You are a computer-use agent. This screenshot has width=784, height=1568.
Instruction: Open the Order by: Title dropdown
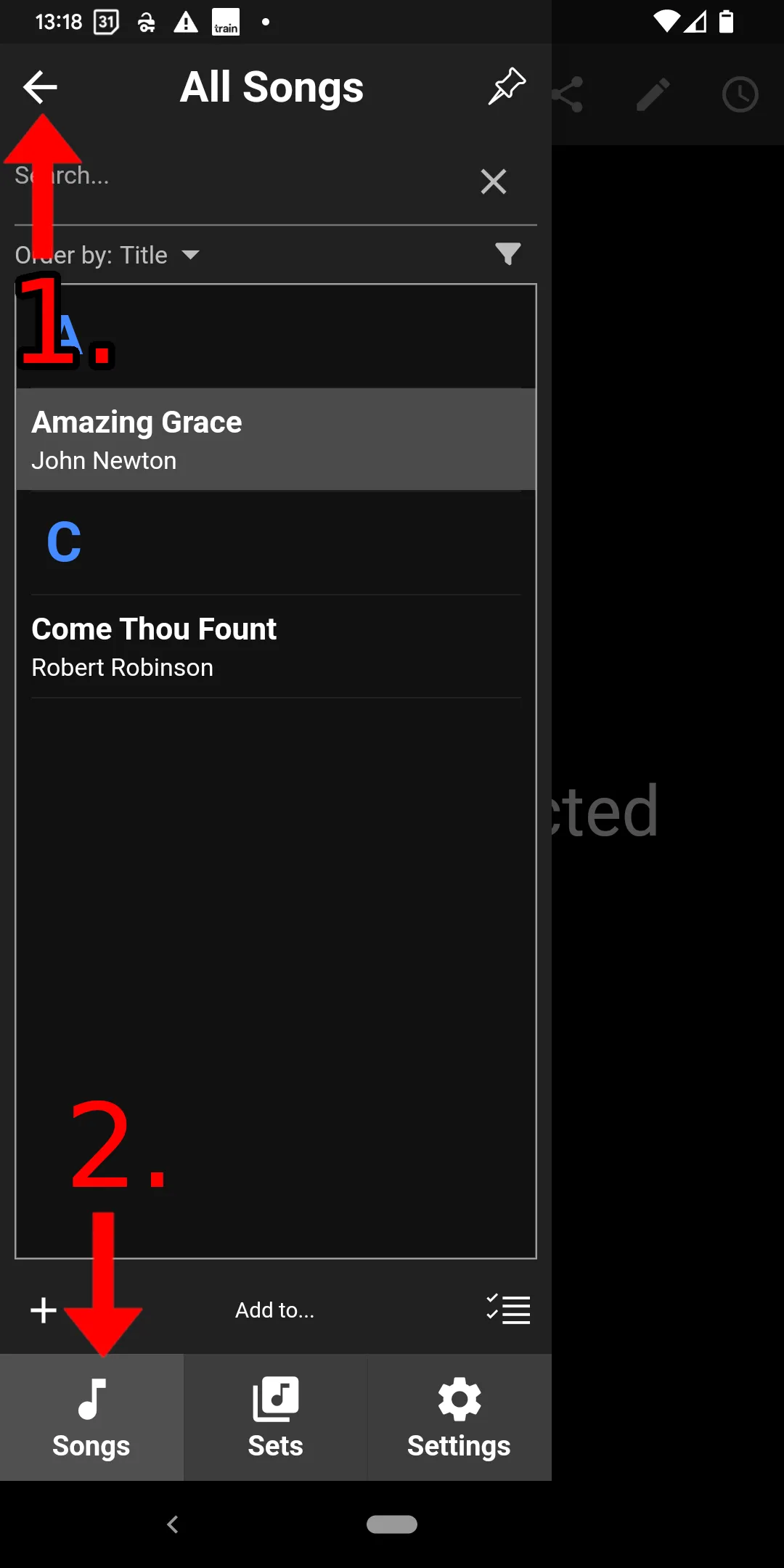(x=107, y=255)
